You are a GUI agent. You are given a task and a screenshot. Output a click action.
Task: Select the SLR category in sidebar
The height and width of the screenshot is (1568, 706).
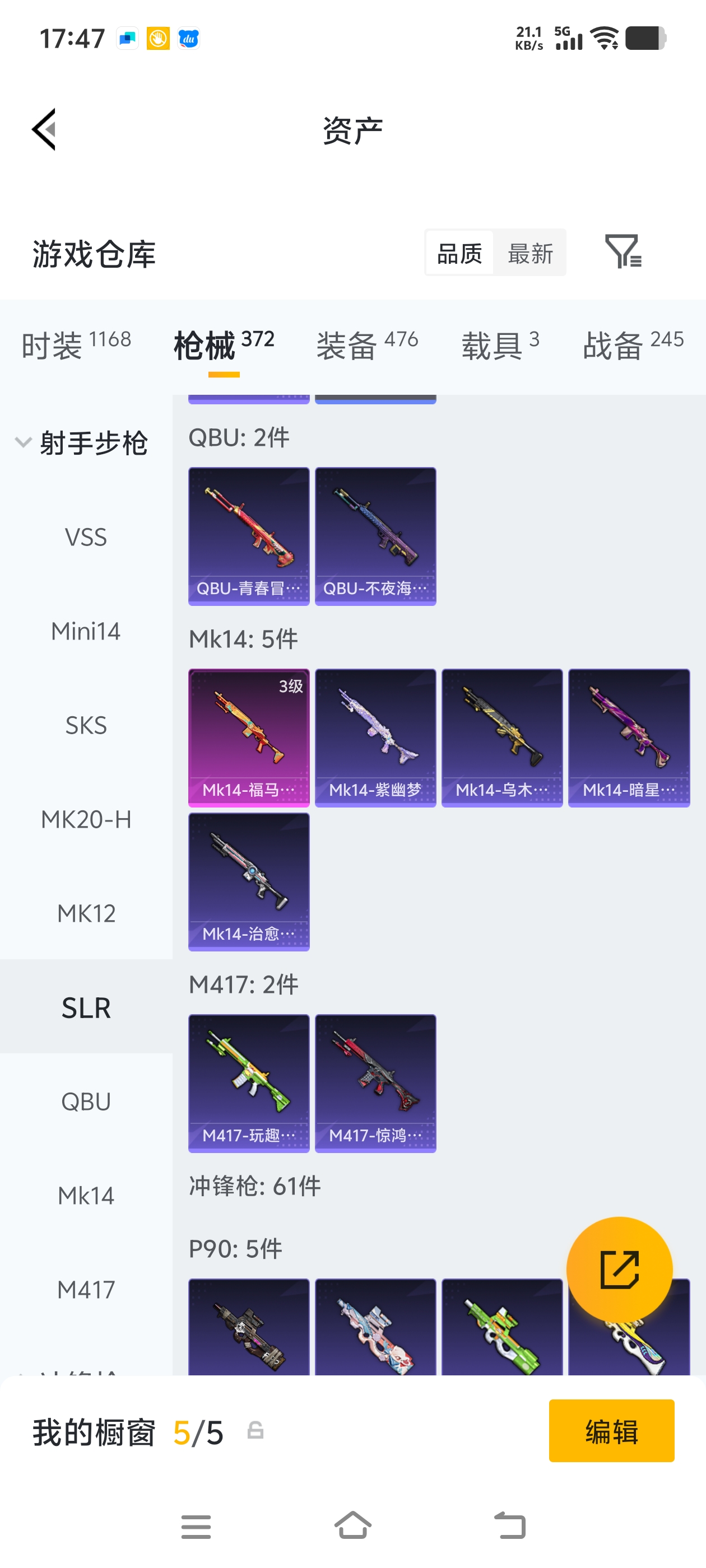[x=85, y=1007]
